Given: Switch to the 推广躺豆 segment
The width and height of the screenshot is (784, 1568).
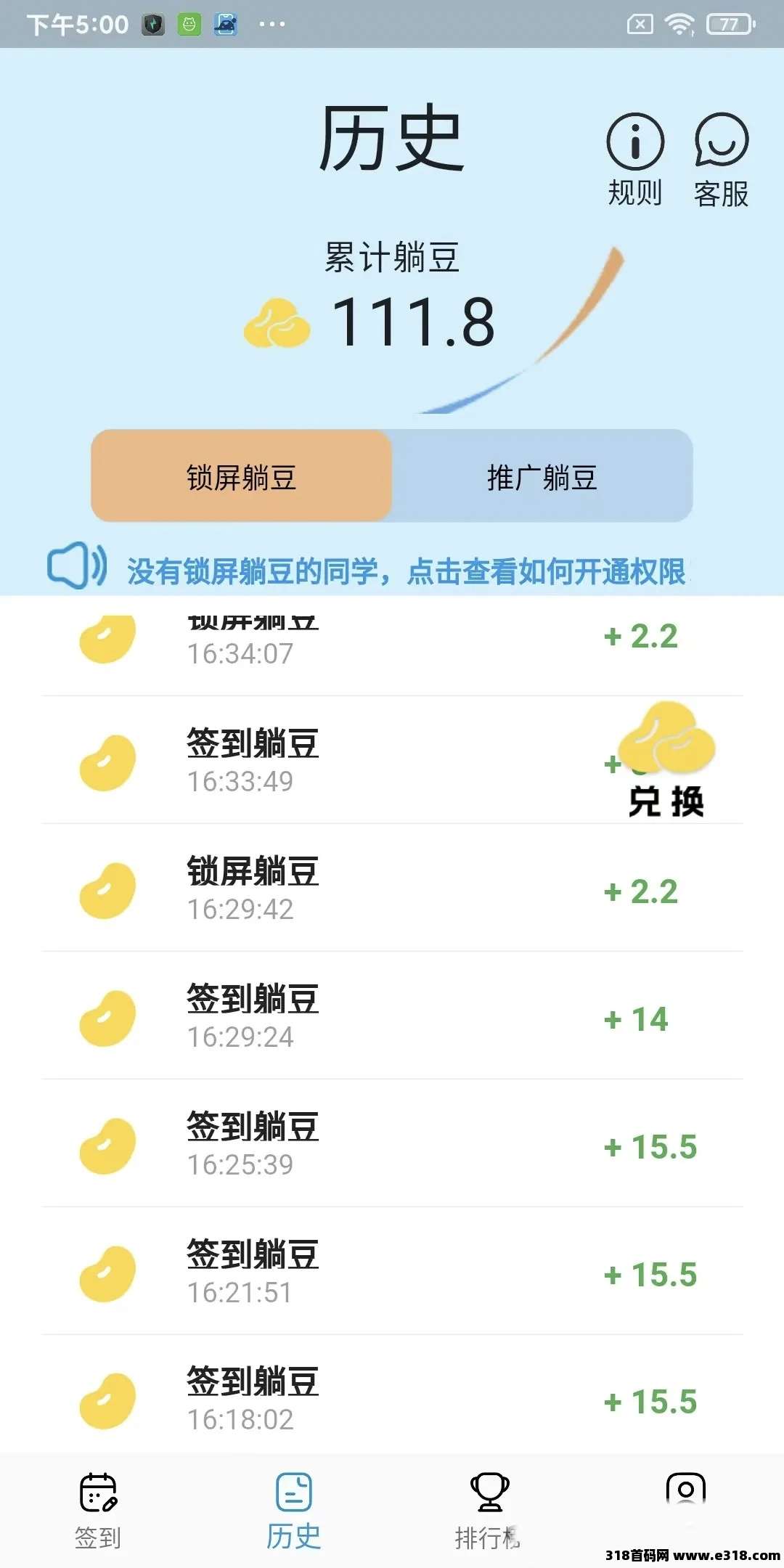Looking at the screenshot, I should [542, 476].
